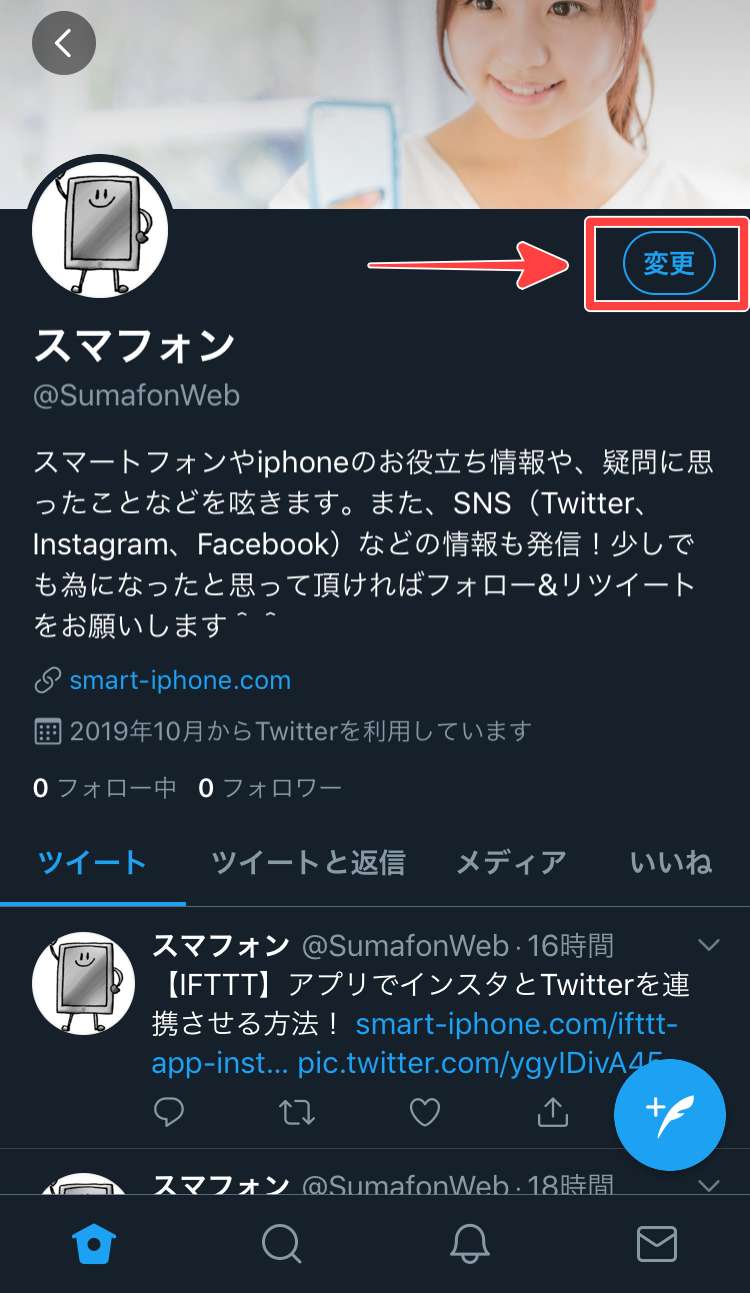Switch to the メディア tab
750x1293 pixels.
(511, 862)
